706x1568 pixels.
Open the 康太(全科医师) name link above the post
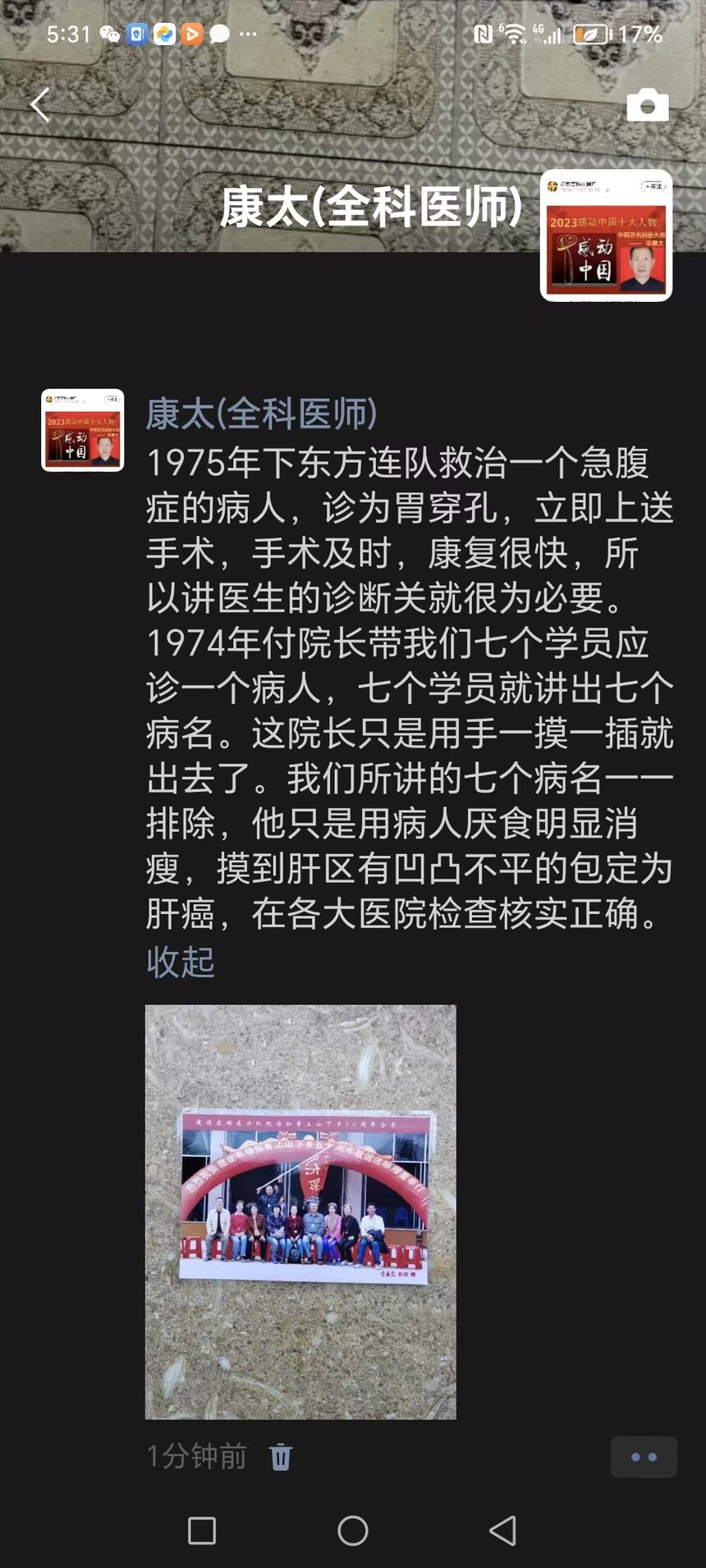[261, 414]
